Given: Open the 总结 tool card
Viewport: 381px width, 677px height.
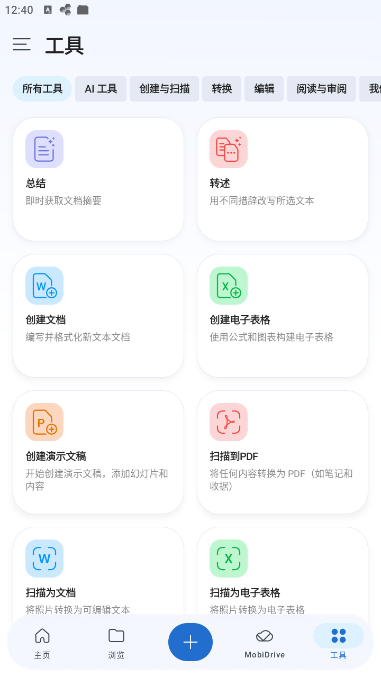Looking at the screenshot, I should (98, 179).
